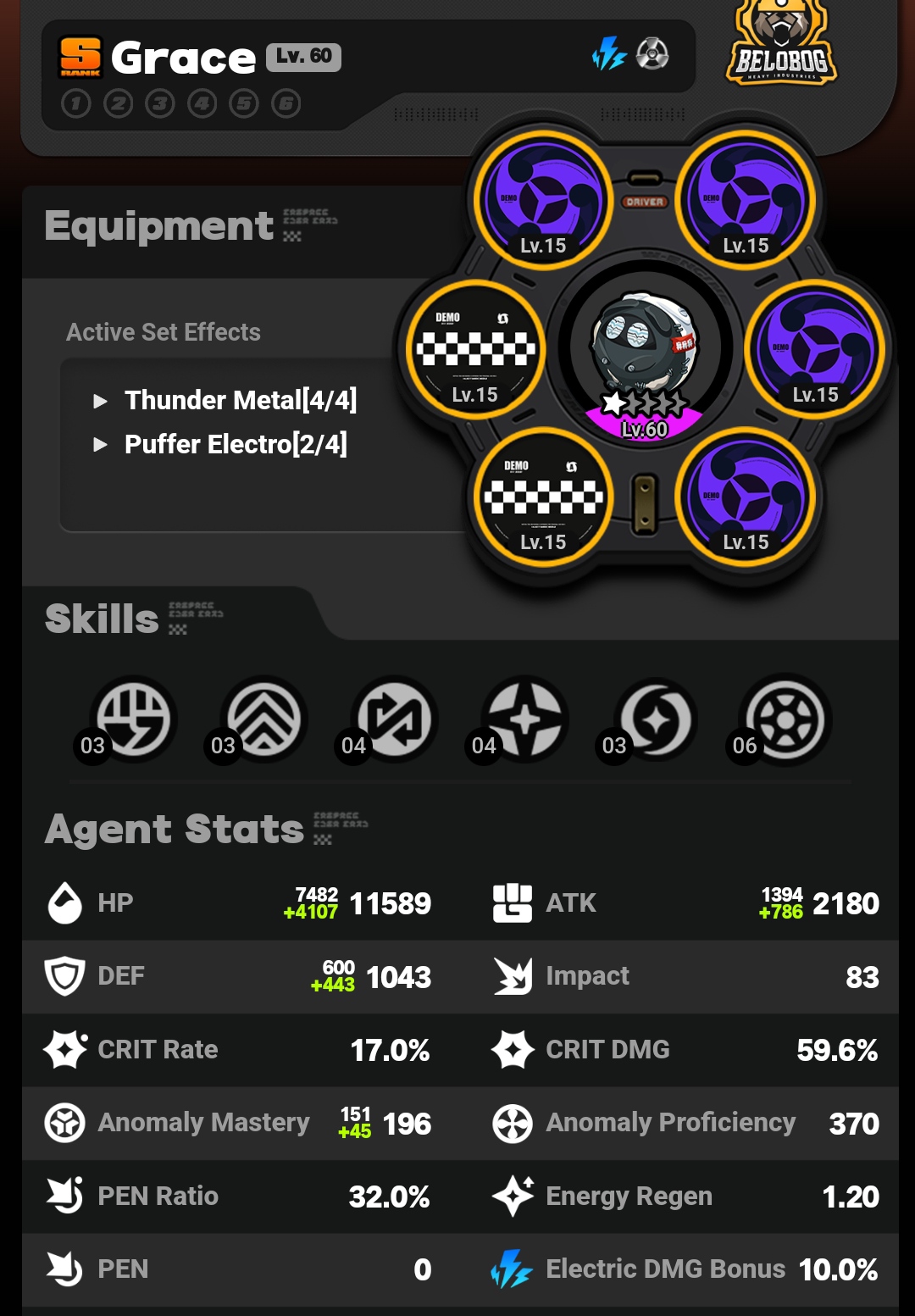Image resolution: width=915 pixels, height=1316 pixels.
Task: View the Chain Attack skill details
Action: pyautogui.click(x=655, y=719)
